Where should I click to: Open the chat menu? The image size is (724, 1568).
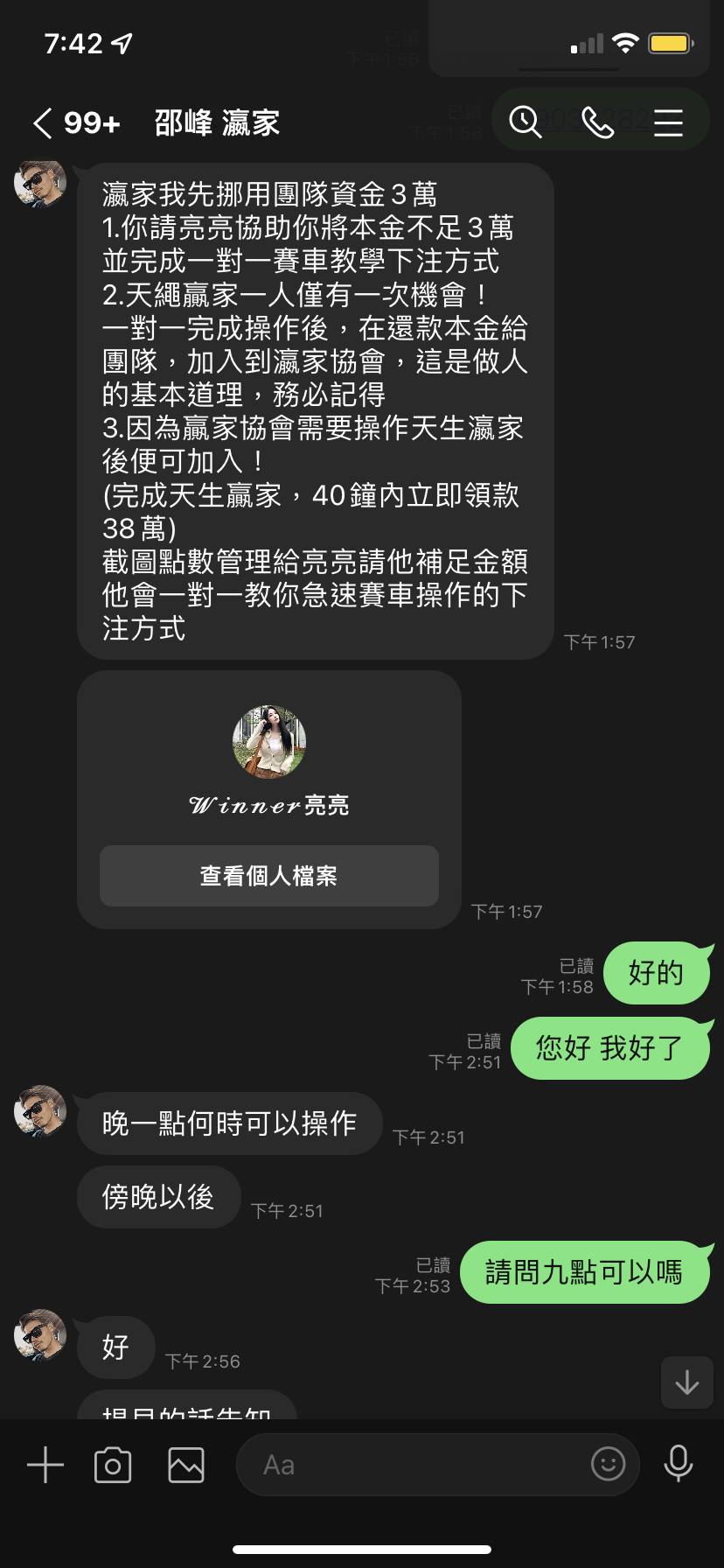pos(668,122)
